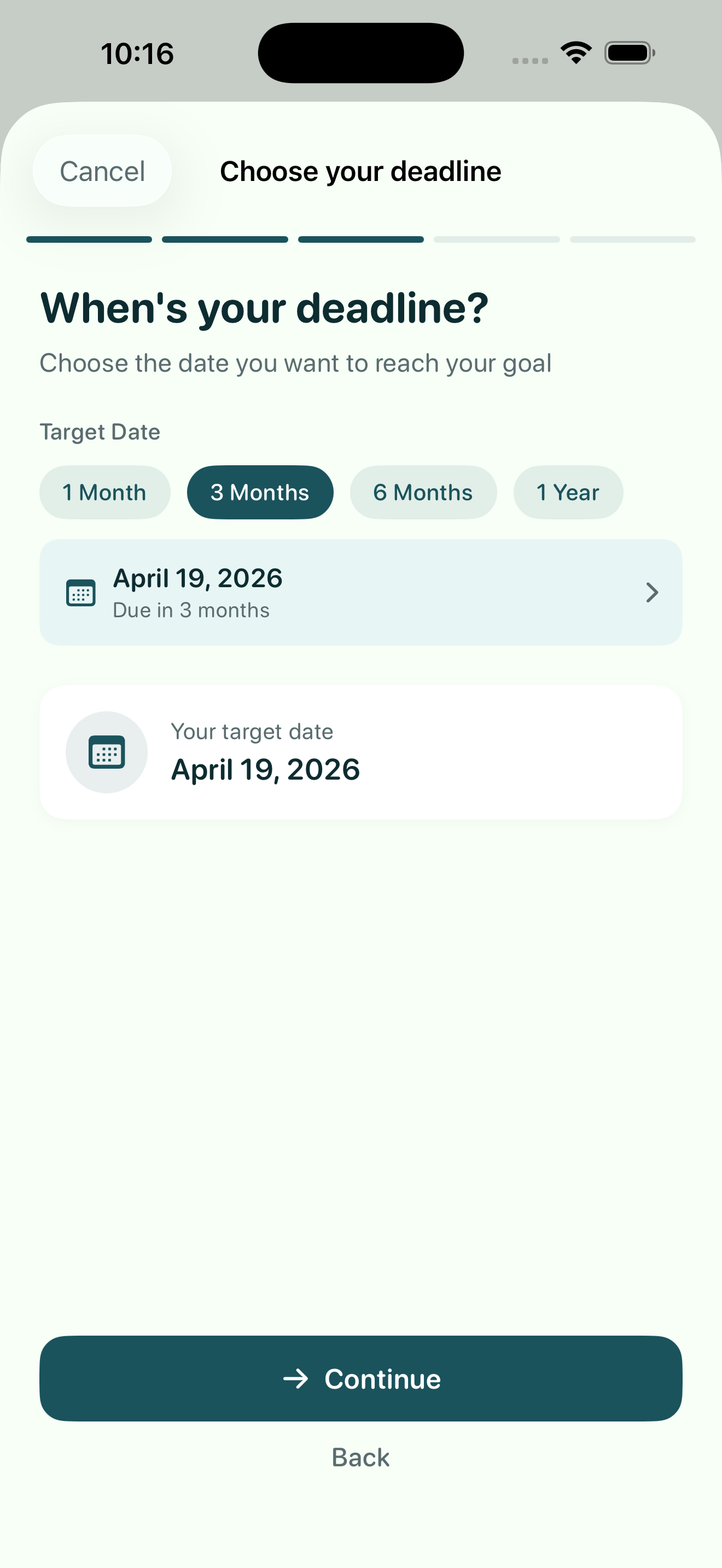Select the 1 Month chip
Image resolution: width=722 pixels, height=1568 pixels.
[x=104, y=493]
